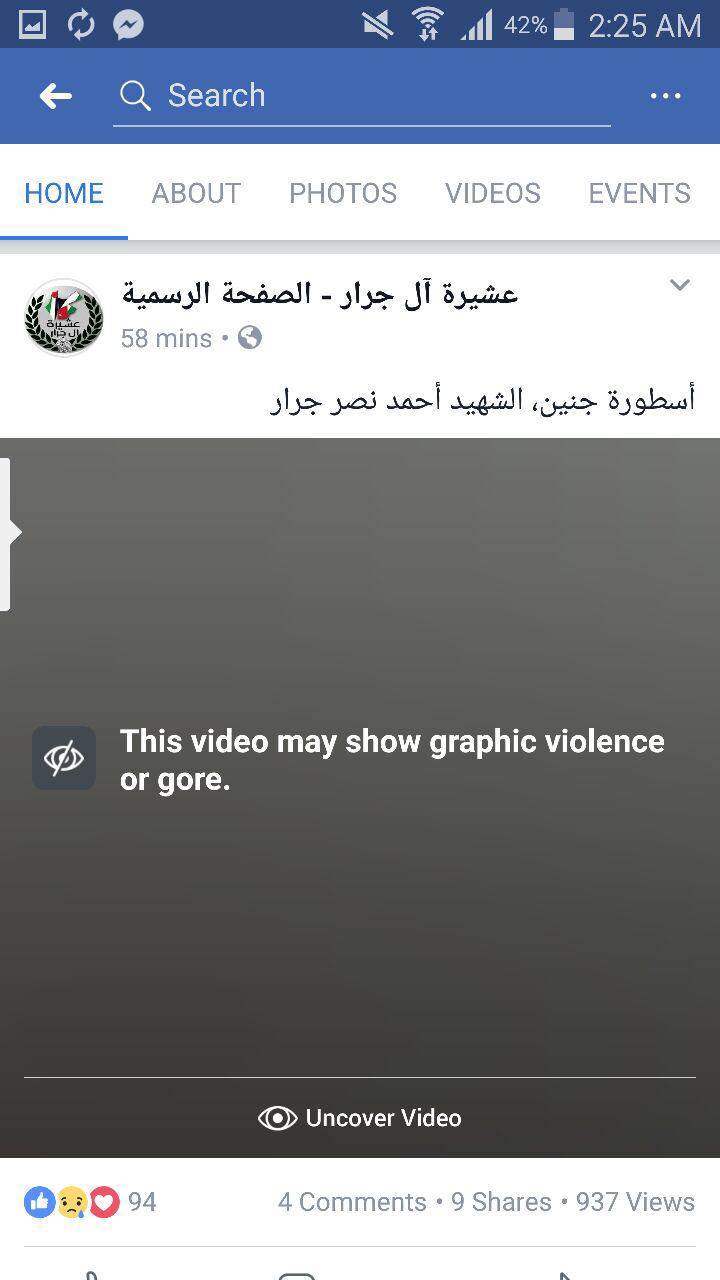The image size is (720, 1280).
Task: Switch to the About tab
Action: click(x=196, y=193)
